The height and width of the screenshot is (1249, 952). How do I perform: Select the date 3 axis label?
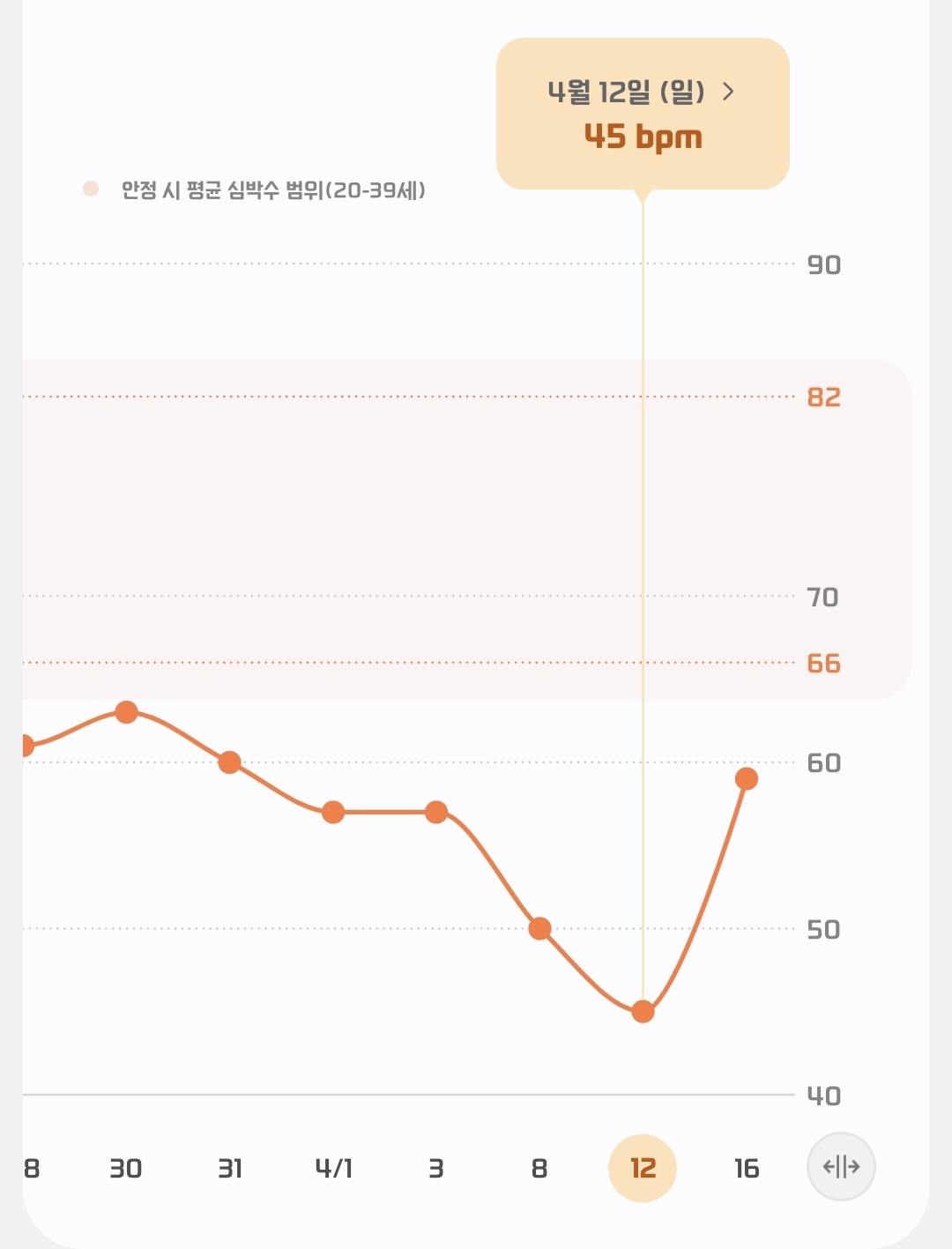point(436,1169)
